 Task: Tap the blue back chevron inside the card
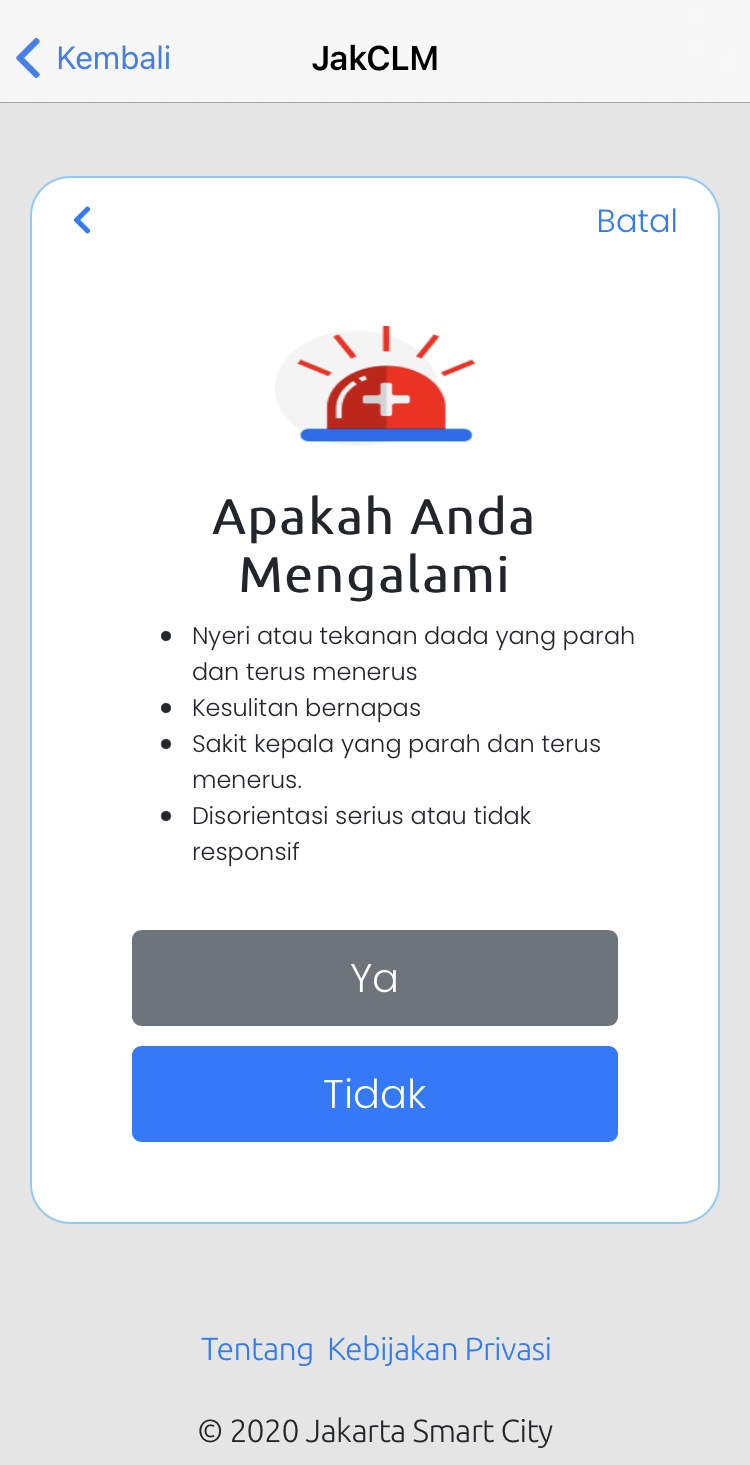[x=83, y=220]
